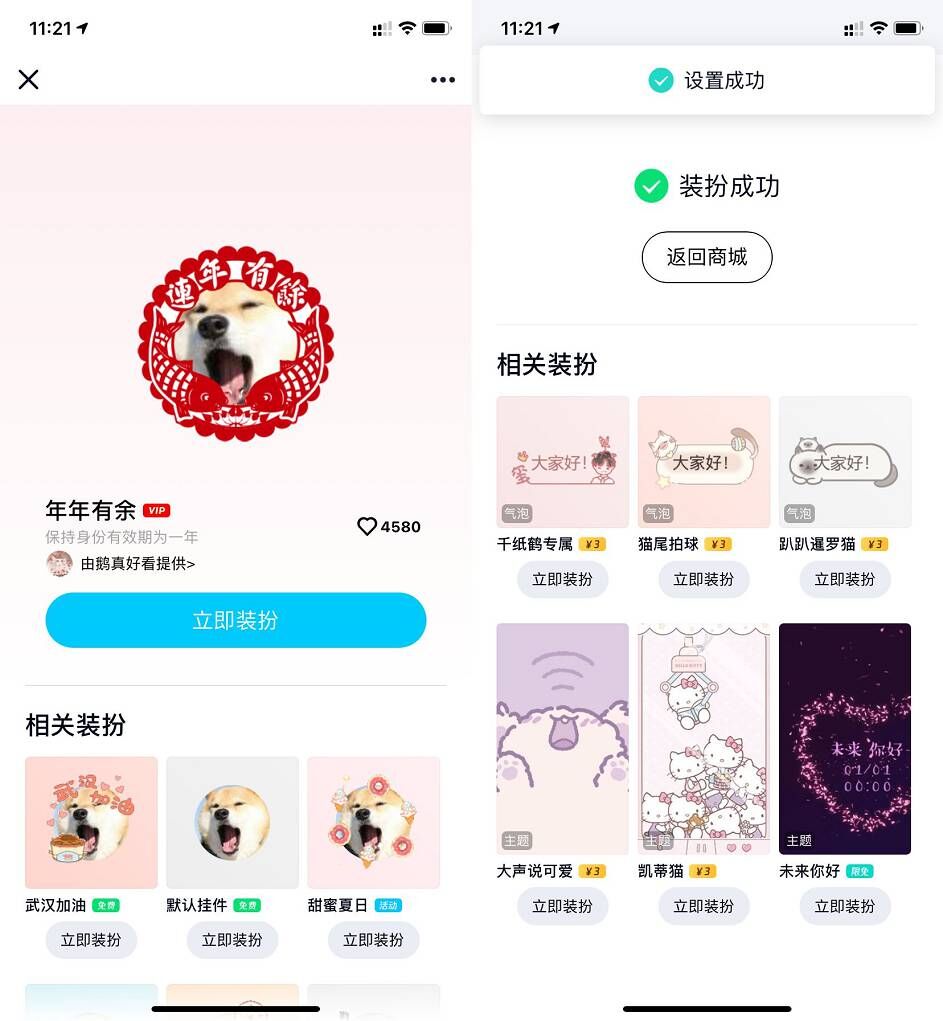Open the 大声说可爱 theme preview
Viewport: 943px width, 1021px height.
(x=563, y=738)
